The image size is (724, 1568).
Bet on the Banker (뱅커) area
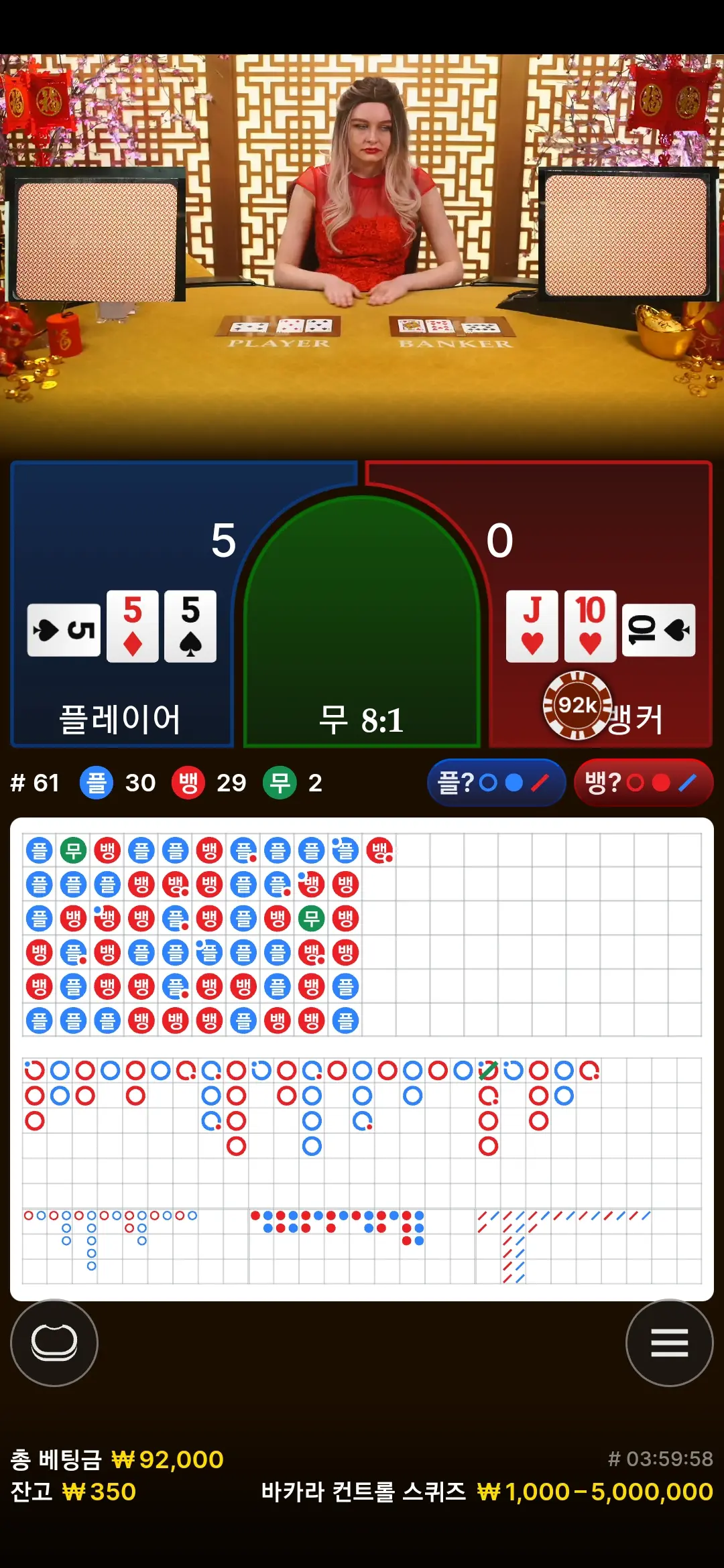pos(601,603)
